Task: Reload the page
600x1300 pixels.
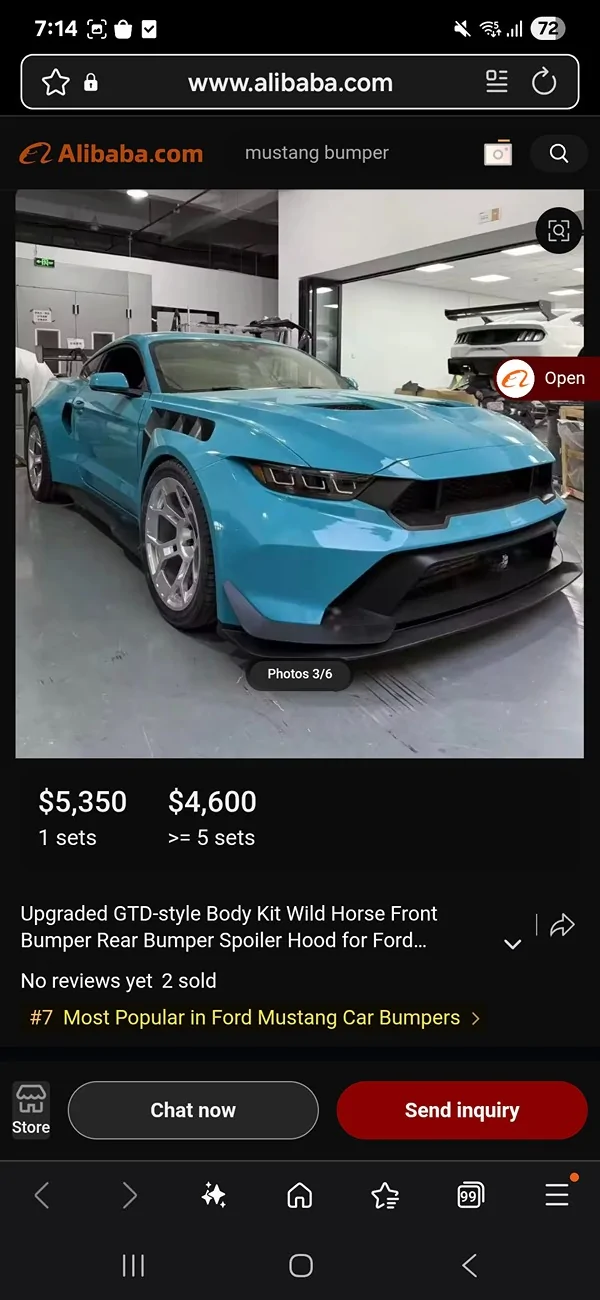Action: pos(544,82)
